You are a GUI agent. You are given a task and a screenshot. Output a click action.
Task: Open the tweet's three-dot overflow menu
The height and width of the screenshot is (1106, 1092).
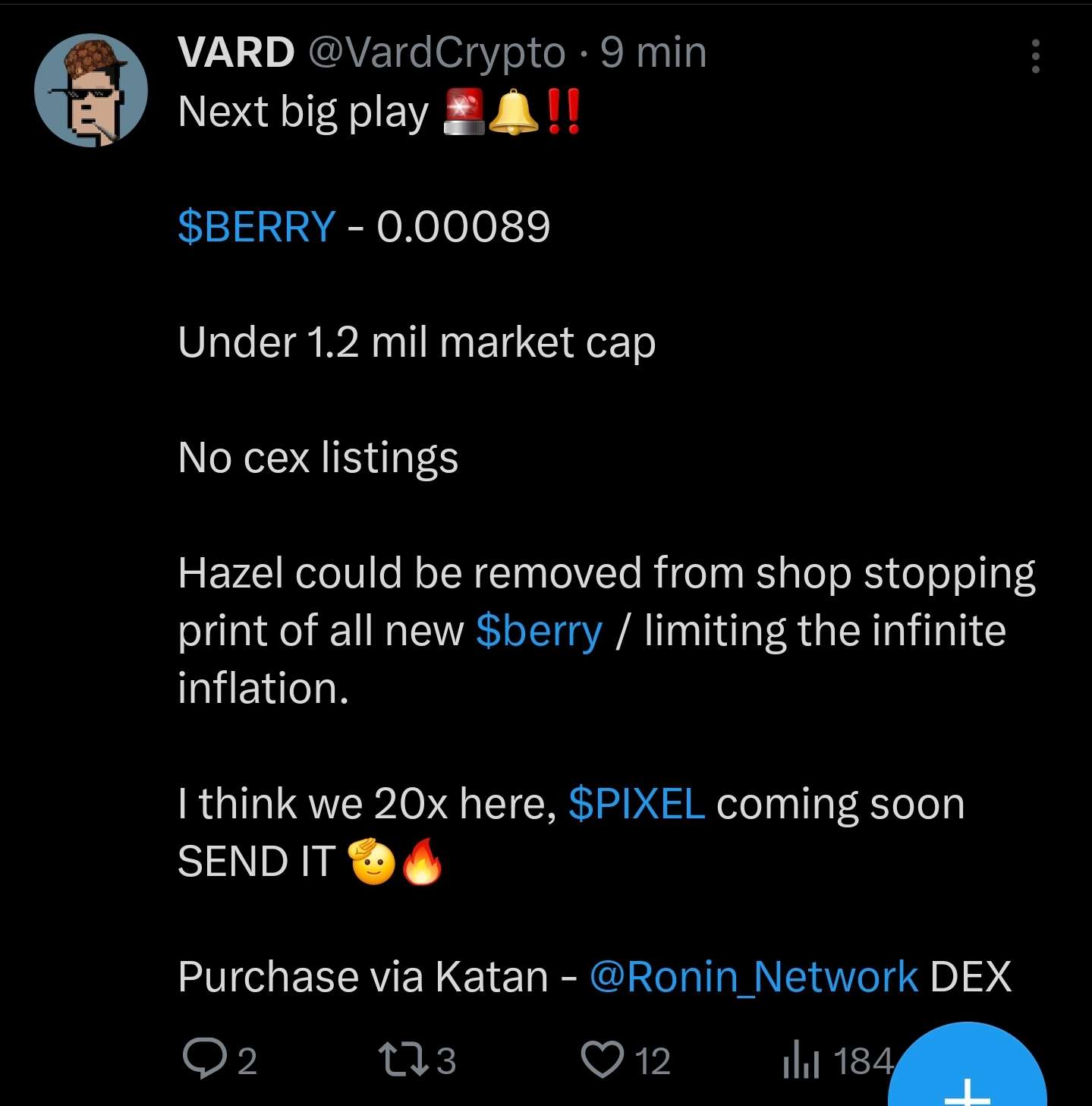tap(1035, 57)
